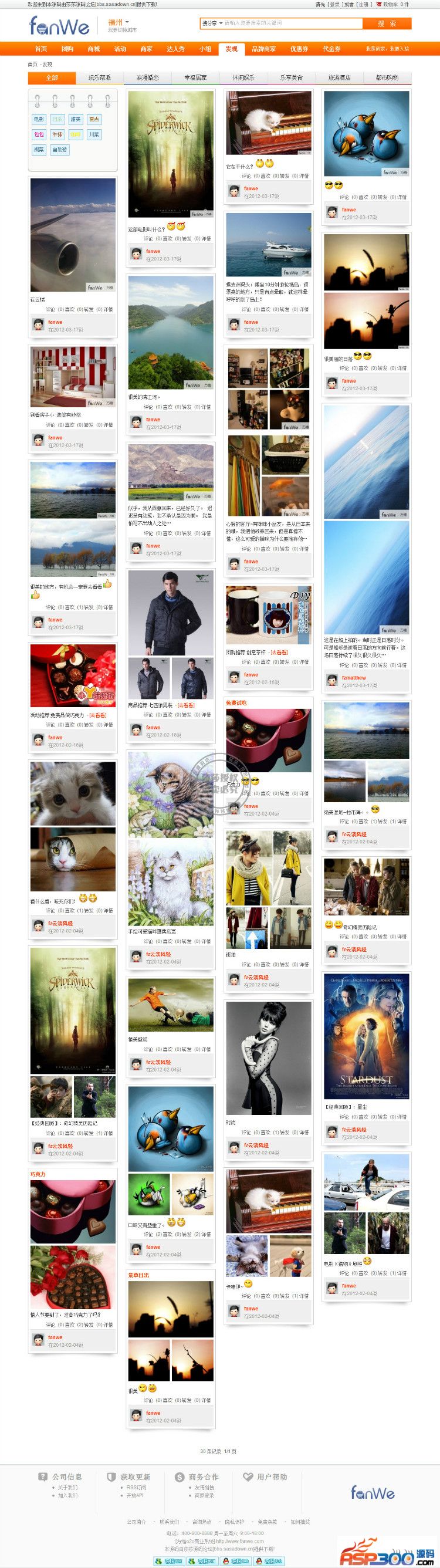Switch to the 旅游酒店 category tab
440x1568 pixels.
(x=339, y=78)
